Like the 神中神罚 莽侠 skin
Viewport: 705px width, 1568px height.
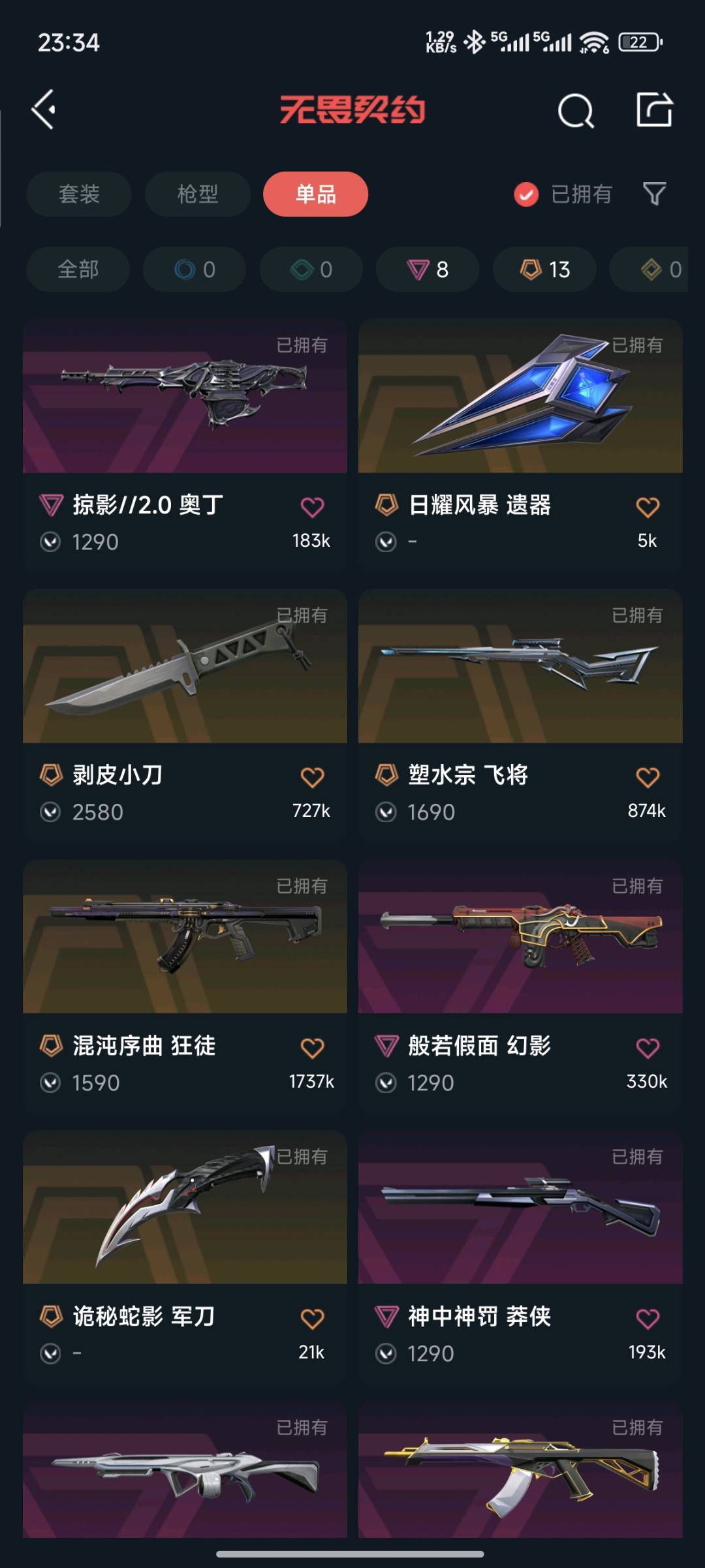coord(648,1319)
